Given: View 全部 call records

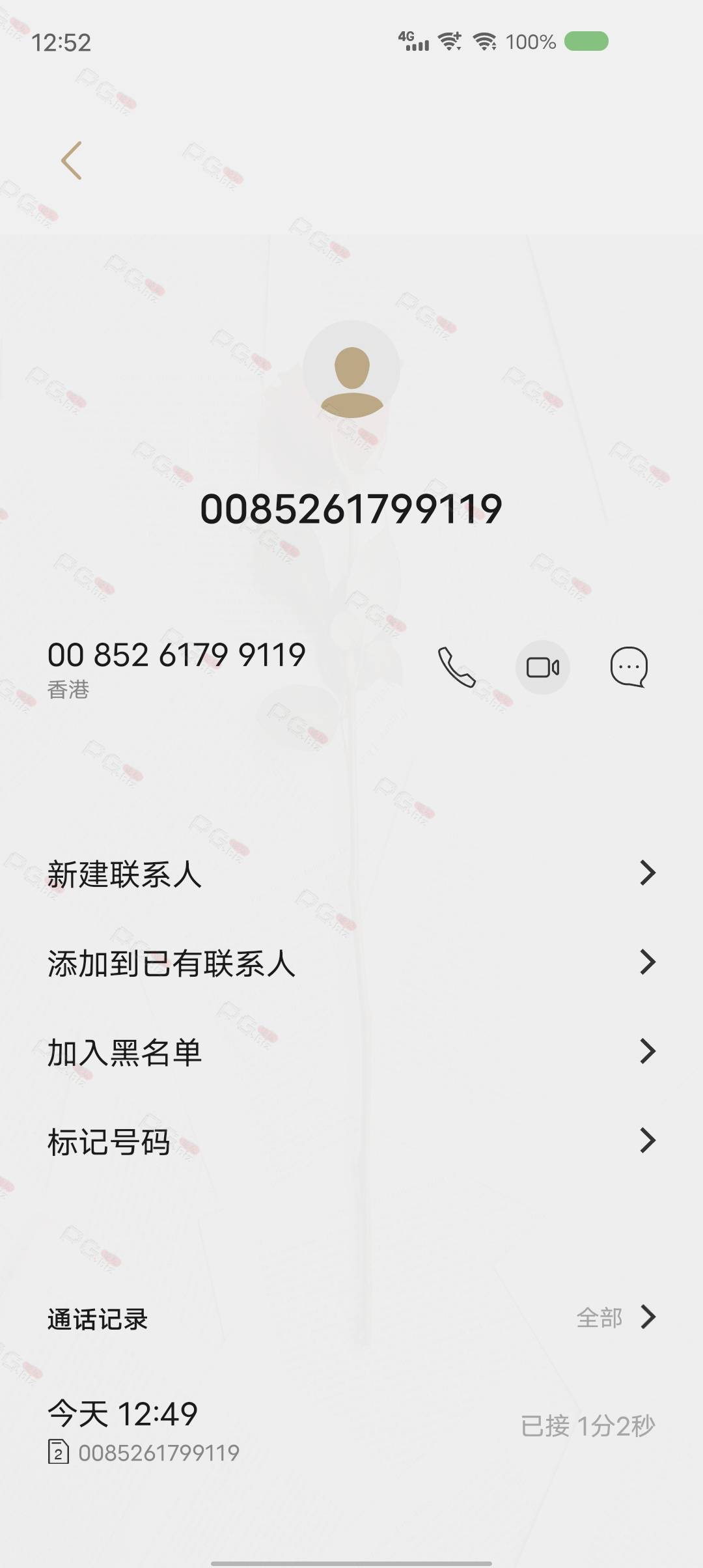Looking at the screenshot, I should point(615,1318).
